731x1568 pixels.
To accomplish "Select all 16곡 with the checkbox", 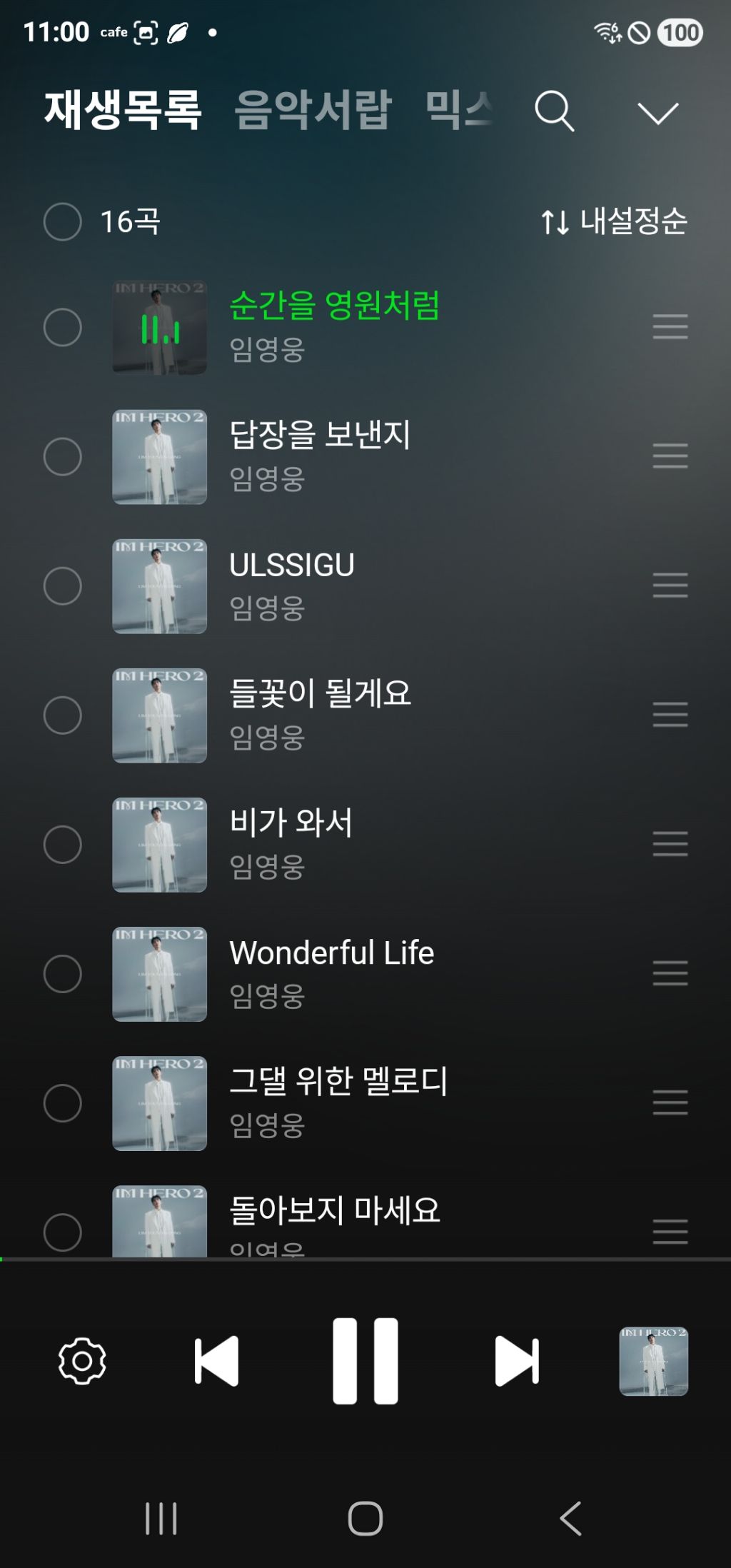I will (63, 221).
